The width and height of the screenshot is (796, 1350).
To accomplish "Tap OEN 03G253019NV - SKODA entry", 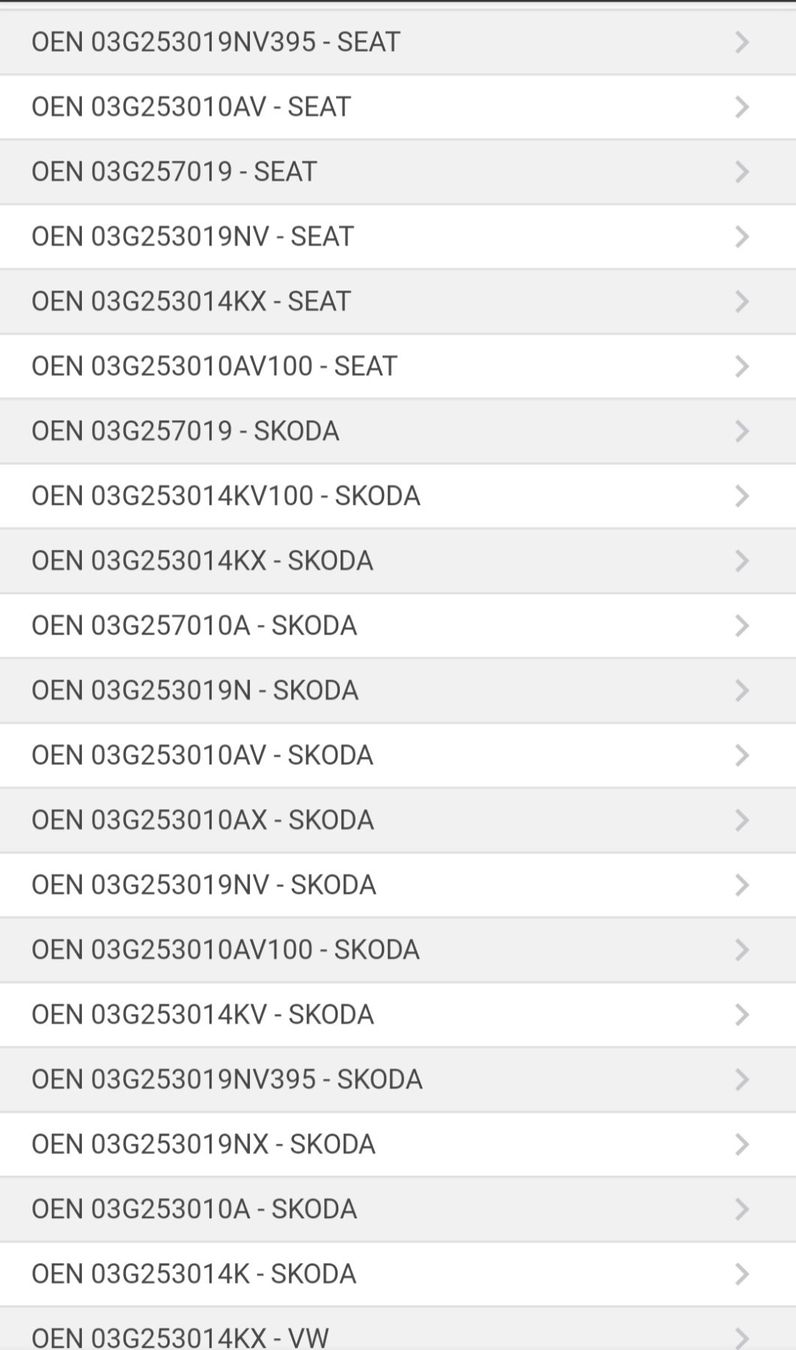I will pos(398,885).
